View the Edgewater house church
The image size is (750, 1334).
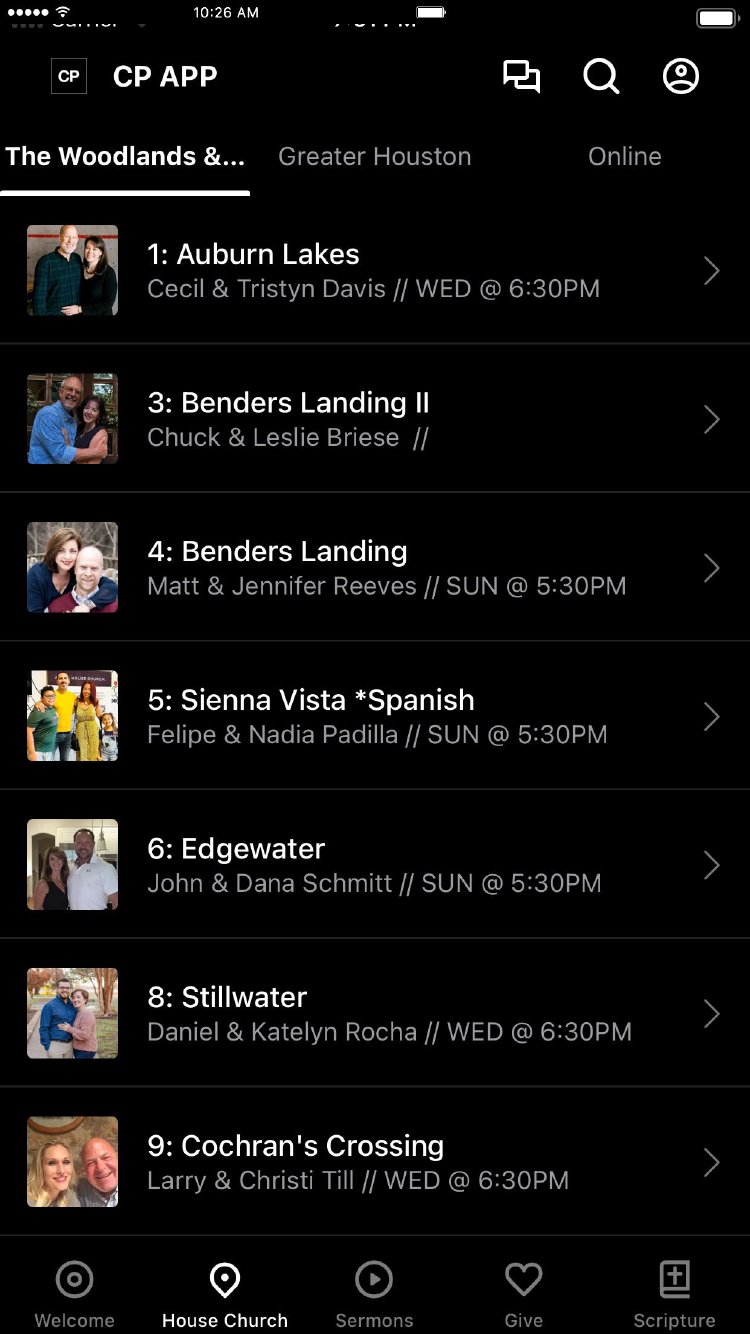pyautogui.click(x=374, y=864)
